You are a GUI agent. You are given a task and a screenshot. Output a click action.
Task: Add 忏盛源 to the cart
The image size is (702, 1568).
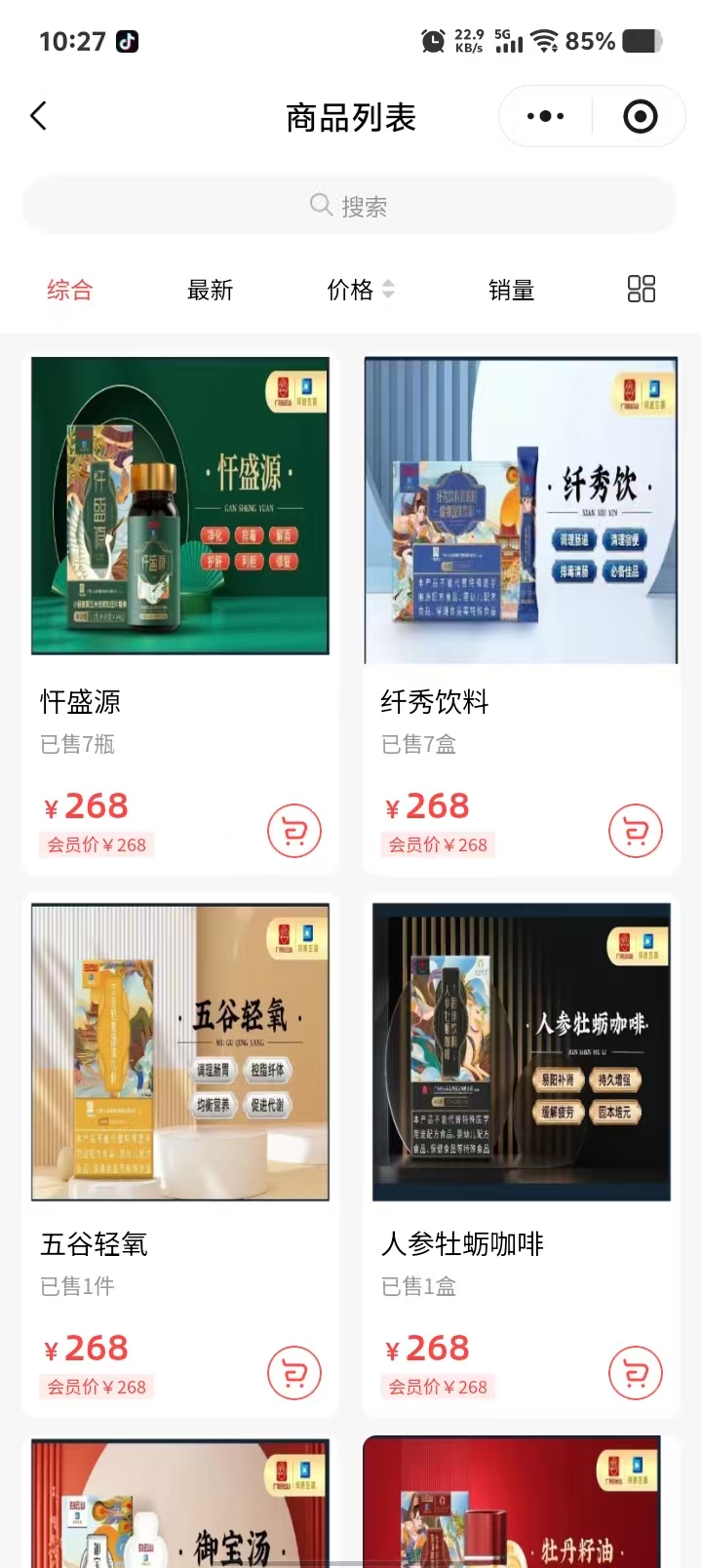[x=294, y=831]
